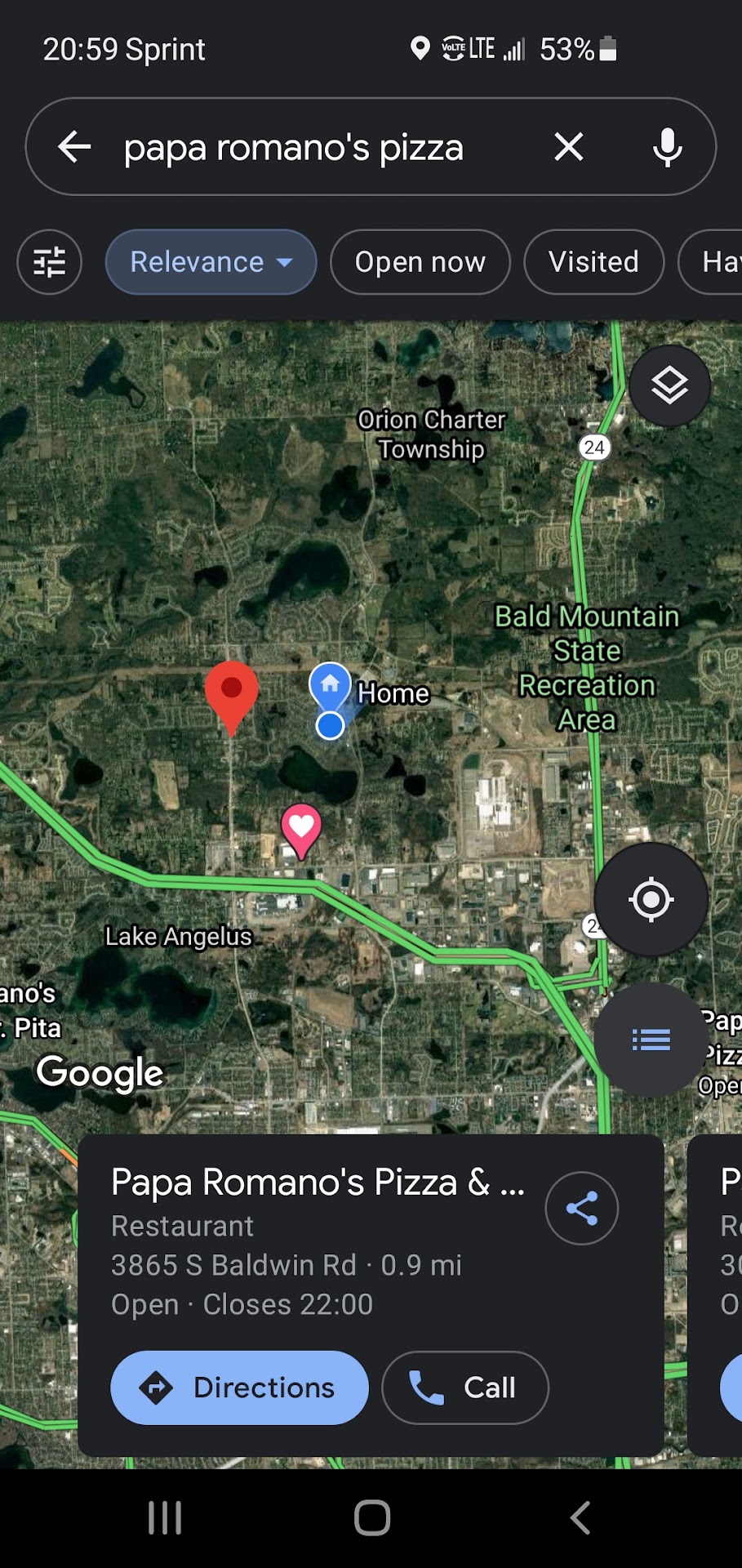Center the map on my location
Viewport: 742px width, 1568px height.
(x=651, y=899)
